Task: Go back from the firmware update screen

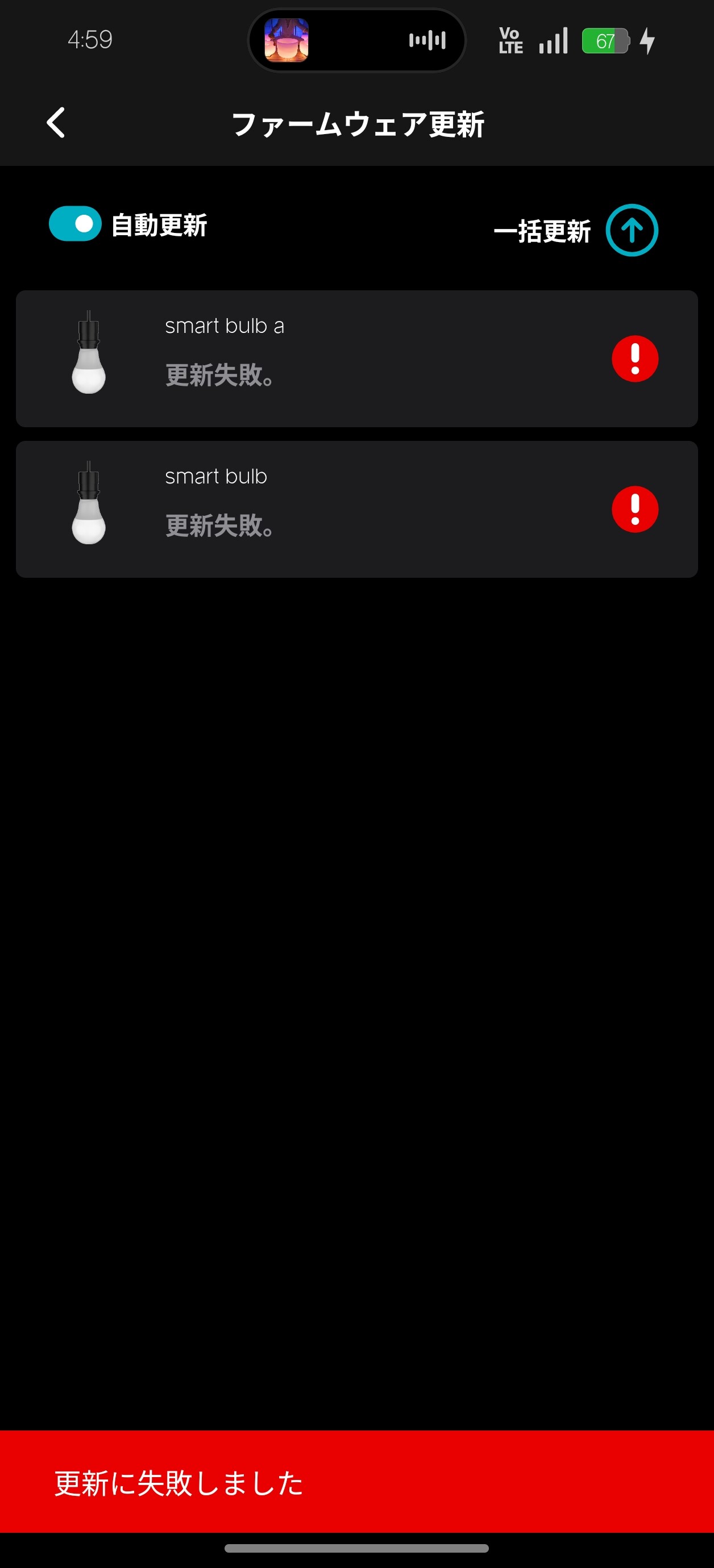Action: pyautogui.click(x=56, y=123)
